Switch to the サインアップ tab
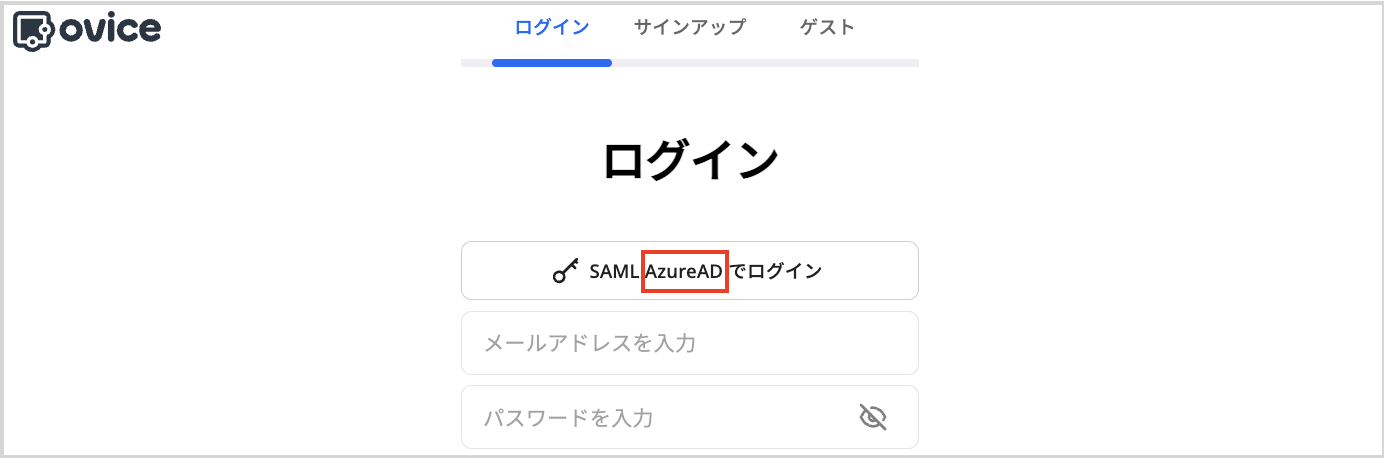Screen dimensions: 1384x458 pyautogui.click(x=689, y=28)
